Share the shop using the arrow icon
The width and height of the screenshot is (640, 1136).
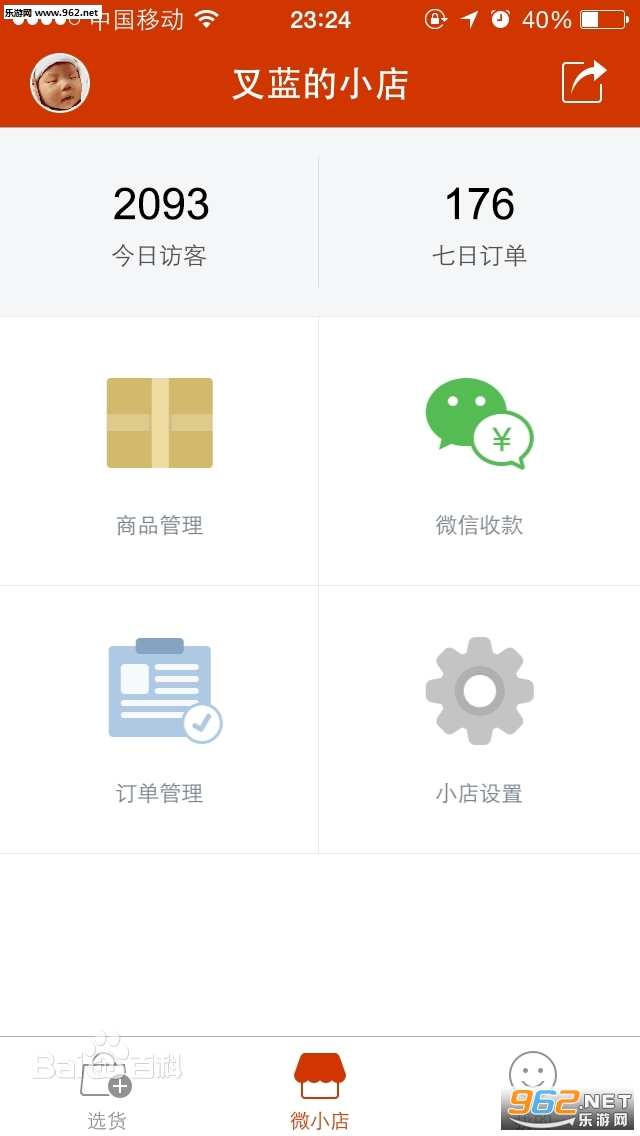point(584,82)
